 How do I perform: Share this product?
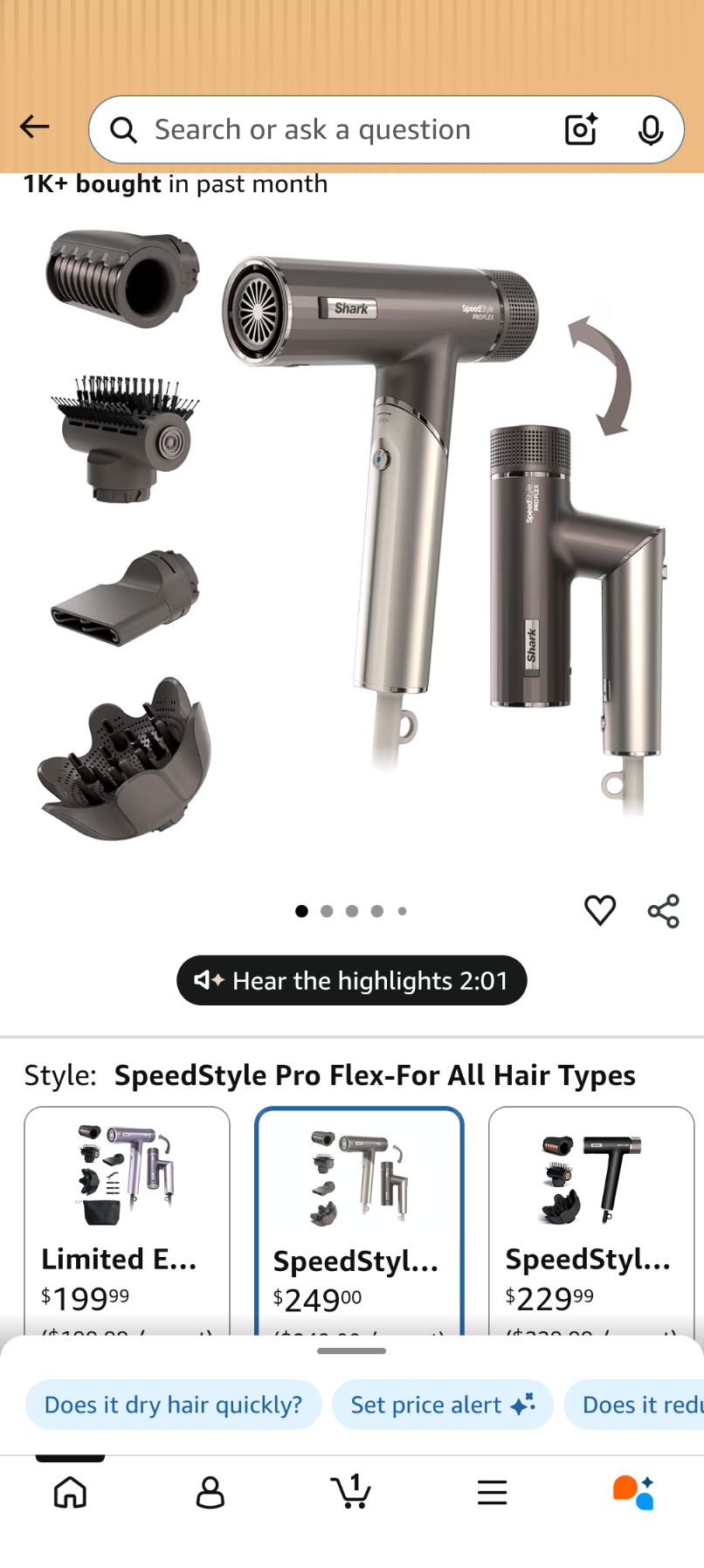tap(663, 910)
